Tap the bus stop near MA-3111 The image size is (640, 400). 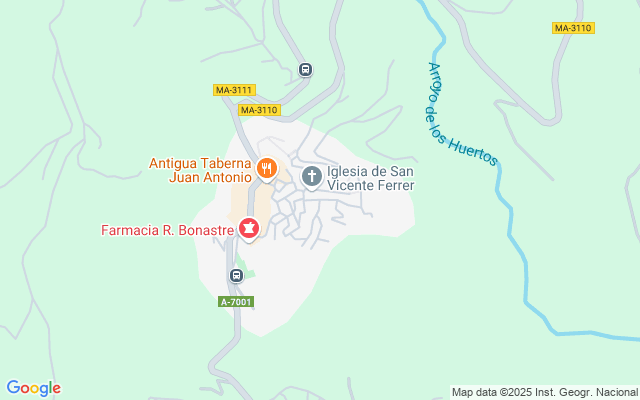click(305, 70)
